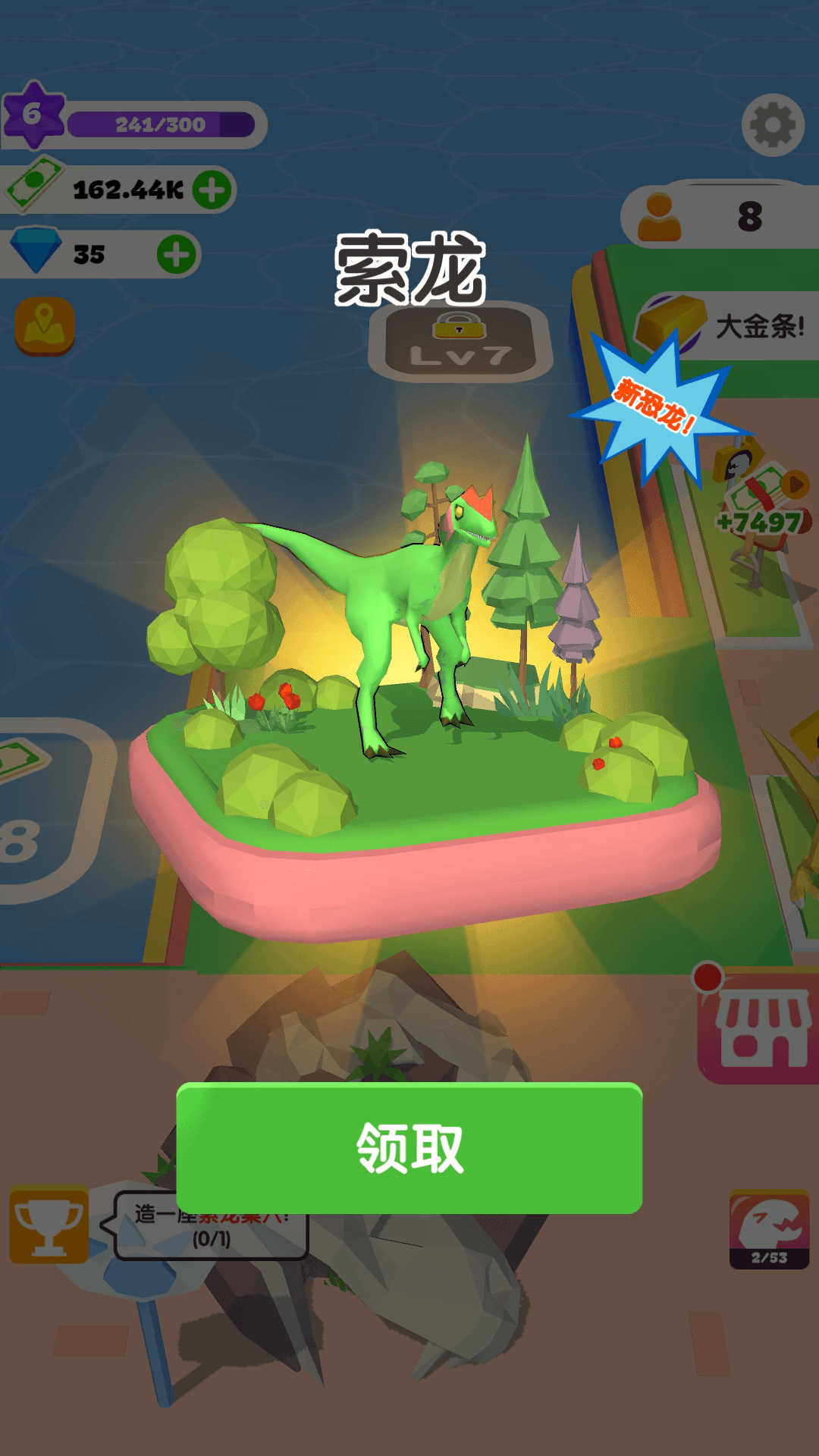Tap the green 领取 claim button

[x=409, y=1147]
